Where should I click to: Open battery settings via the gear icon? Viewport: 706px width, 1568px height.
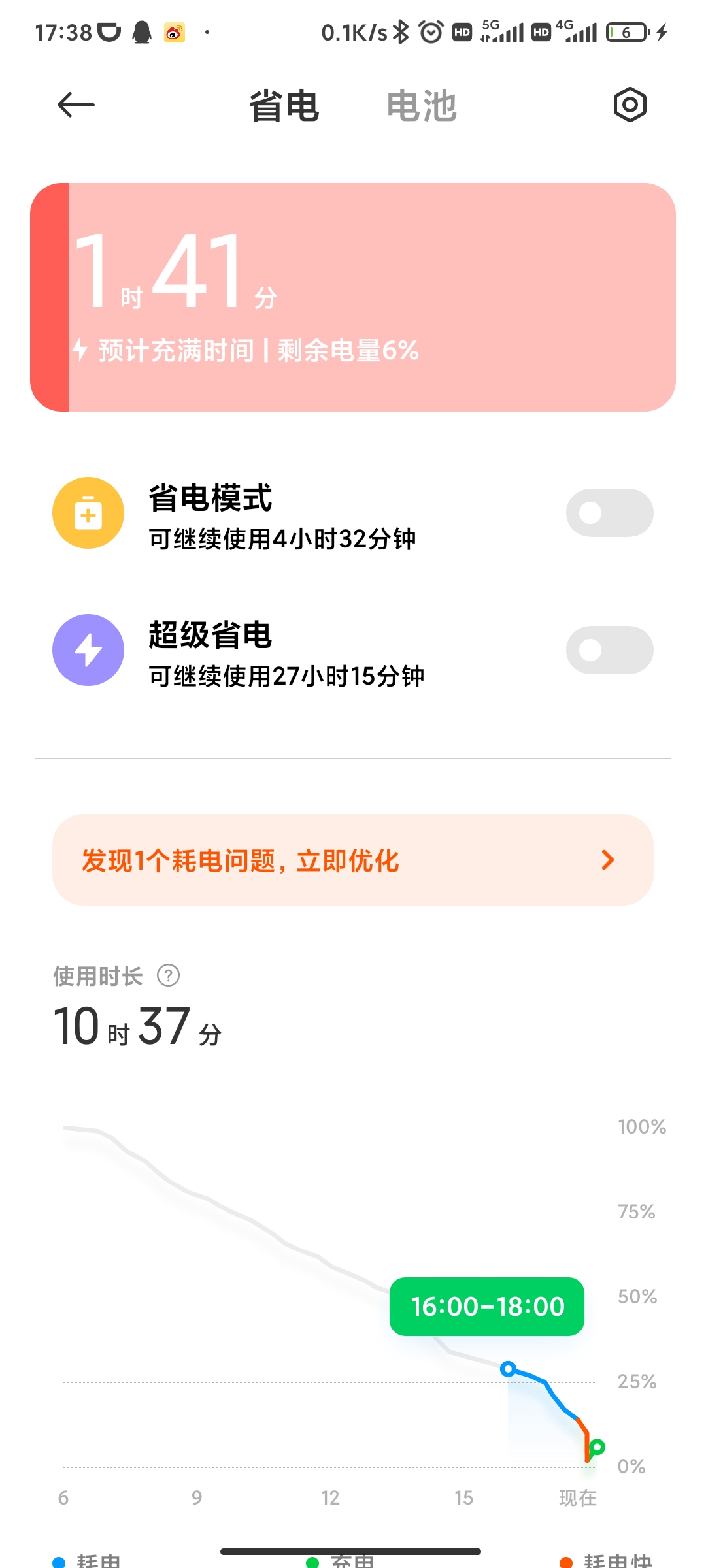coord(630,105)
